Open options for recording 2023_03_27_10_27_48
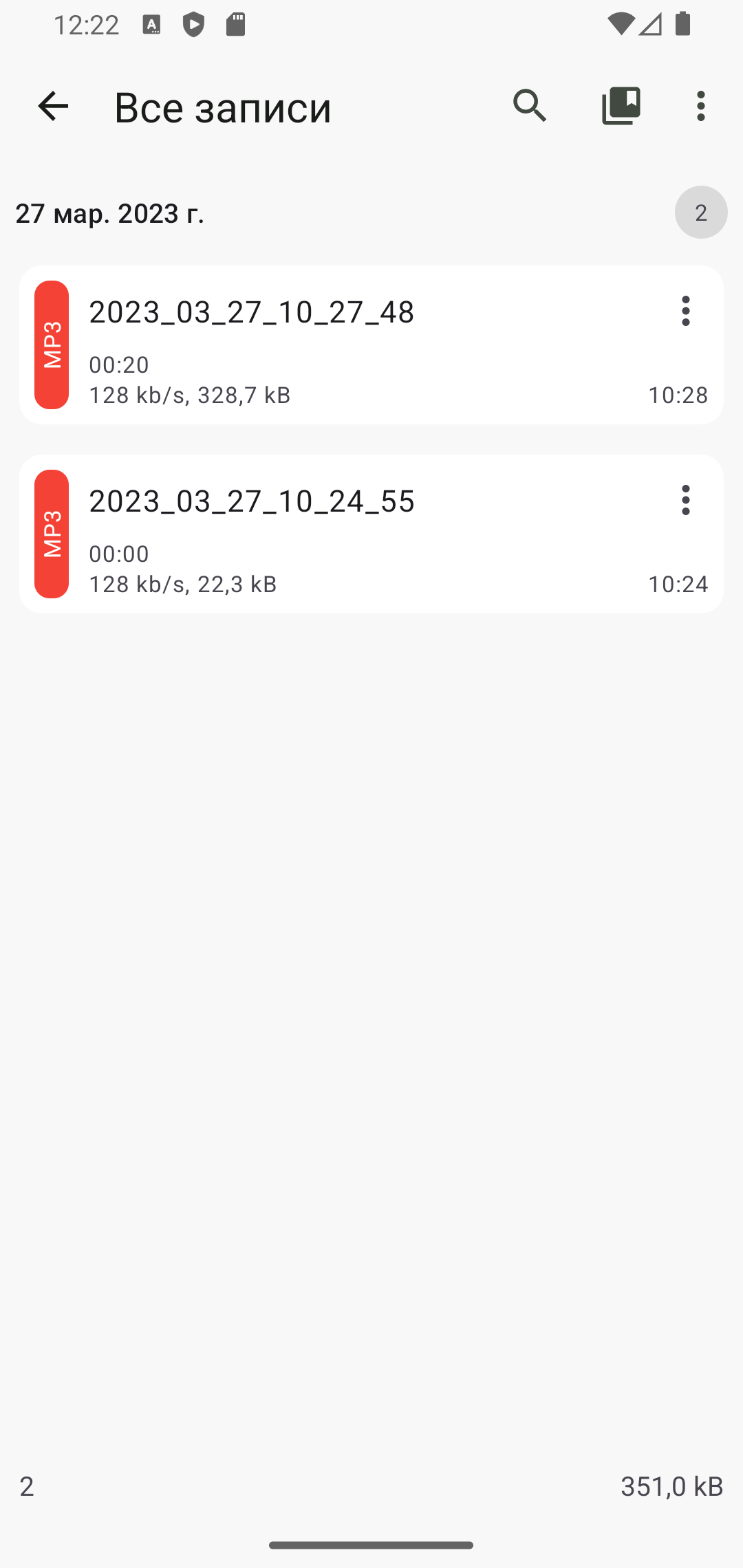 pos(685,311)
